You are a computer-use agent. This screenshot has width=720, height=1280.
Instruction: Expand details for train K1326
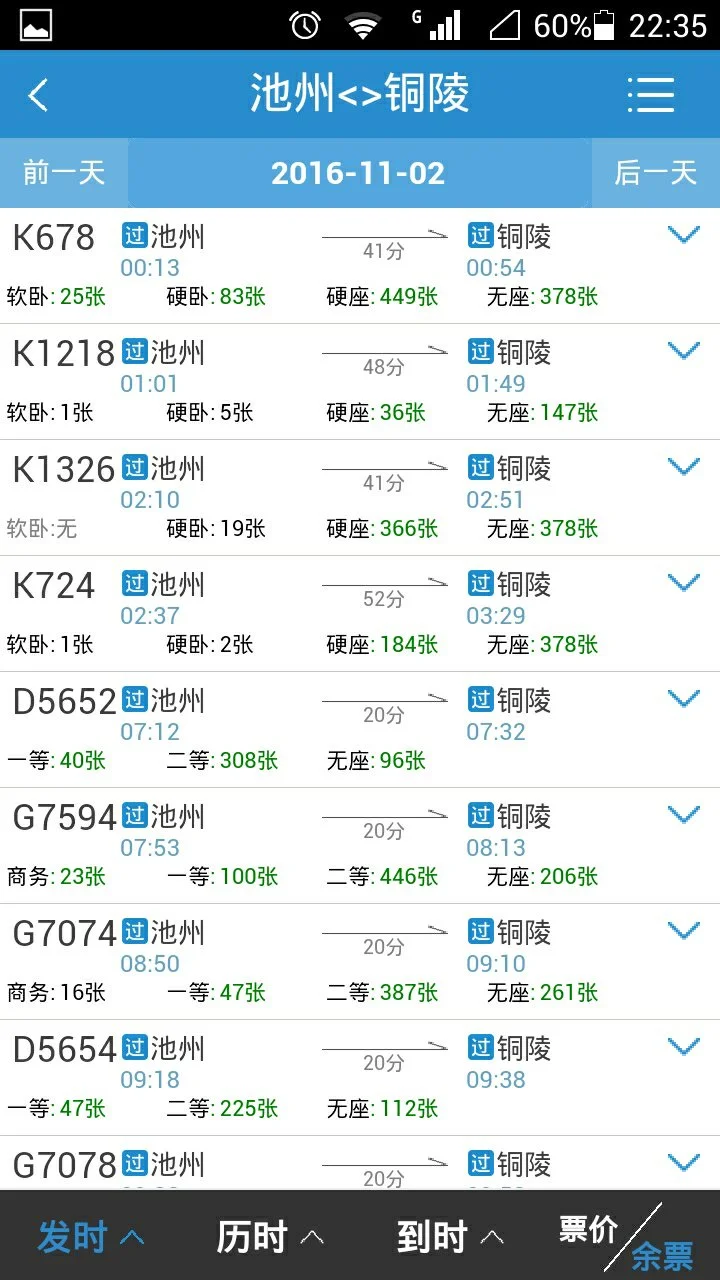click(684, 466)
